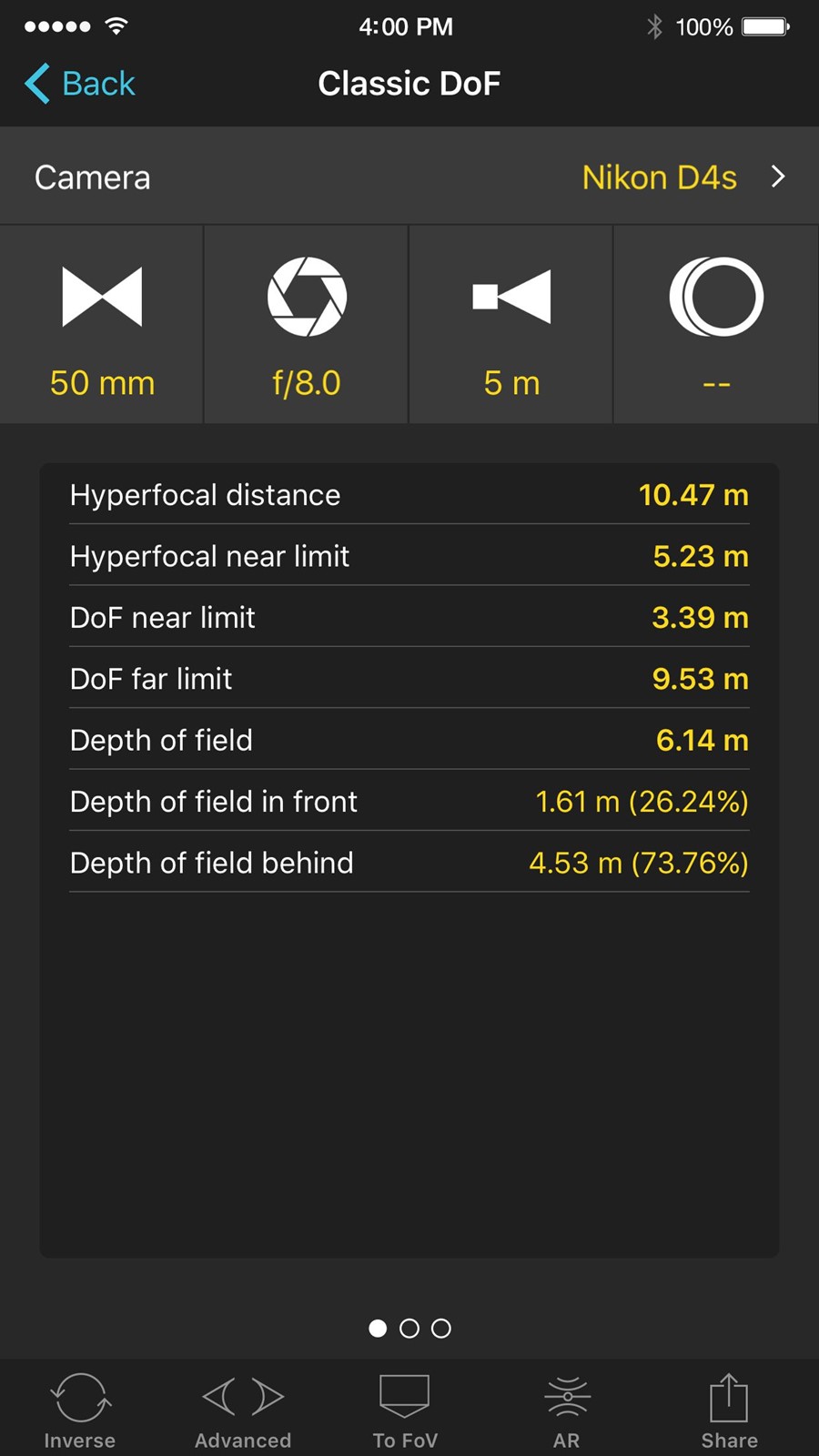The height and width of the screenshot is (1456, 819).
Task: Share the depth of field results
Action: pos(729,1410)
